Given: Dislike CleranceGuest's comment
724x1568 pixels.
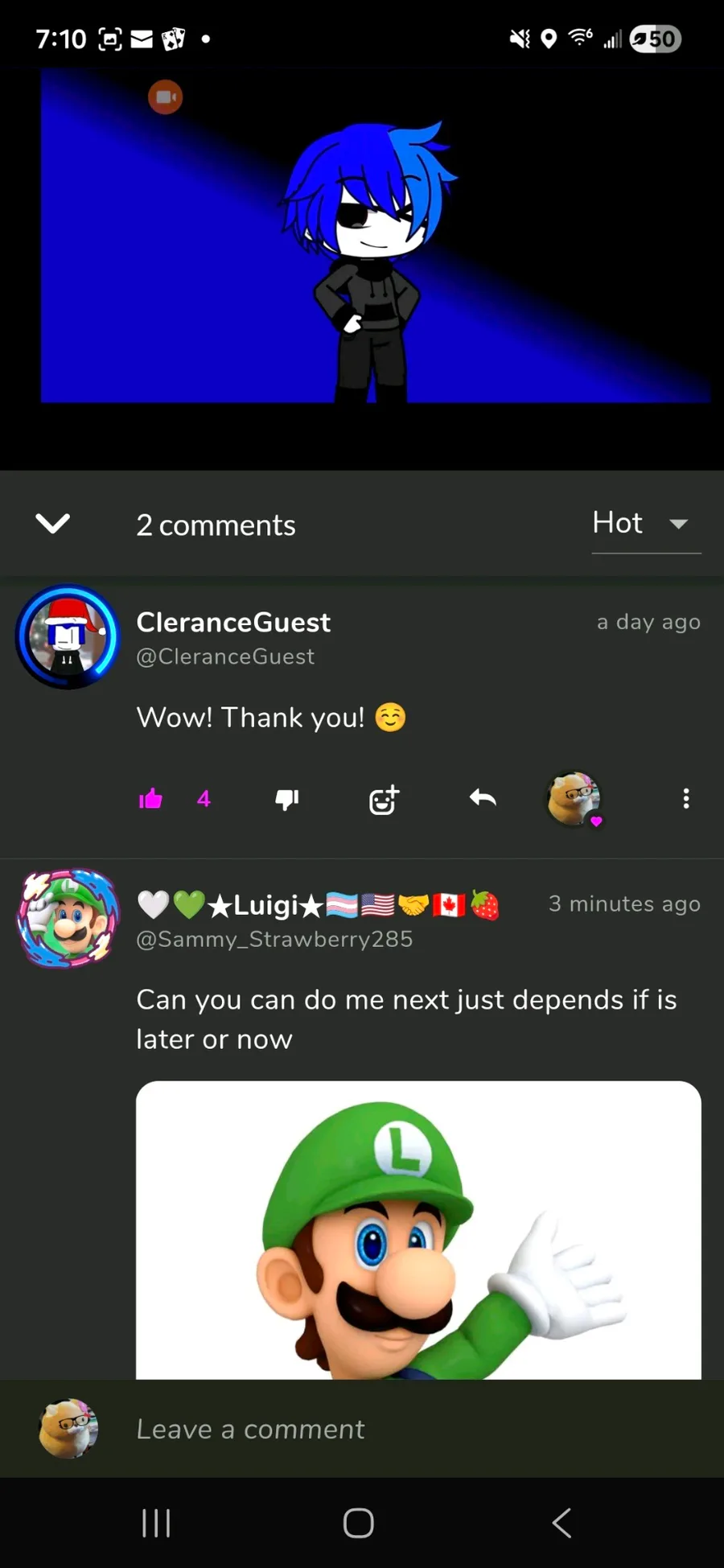Looking at the screenshot, I should pyautogui.click(x=287, y=799).
